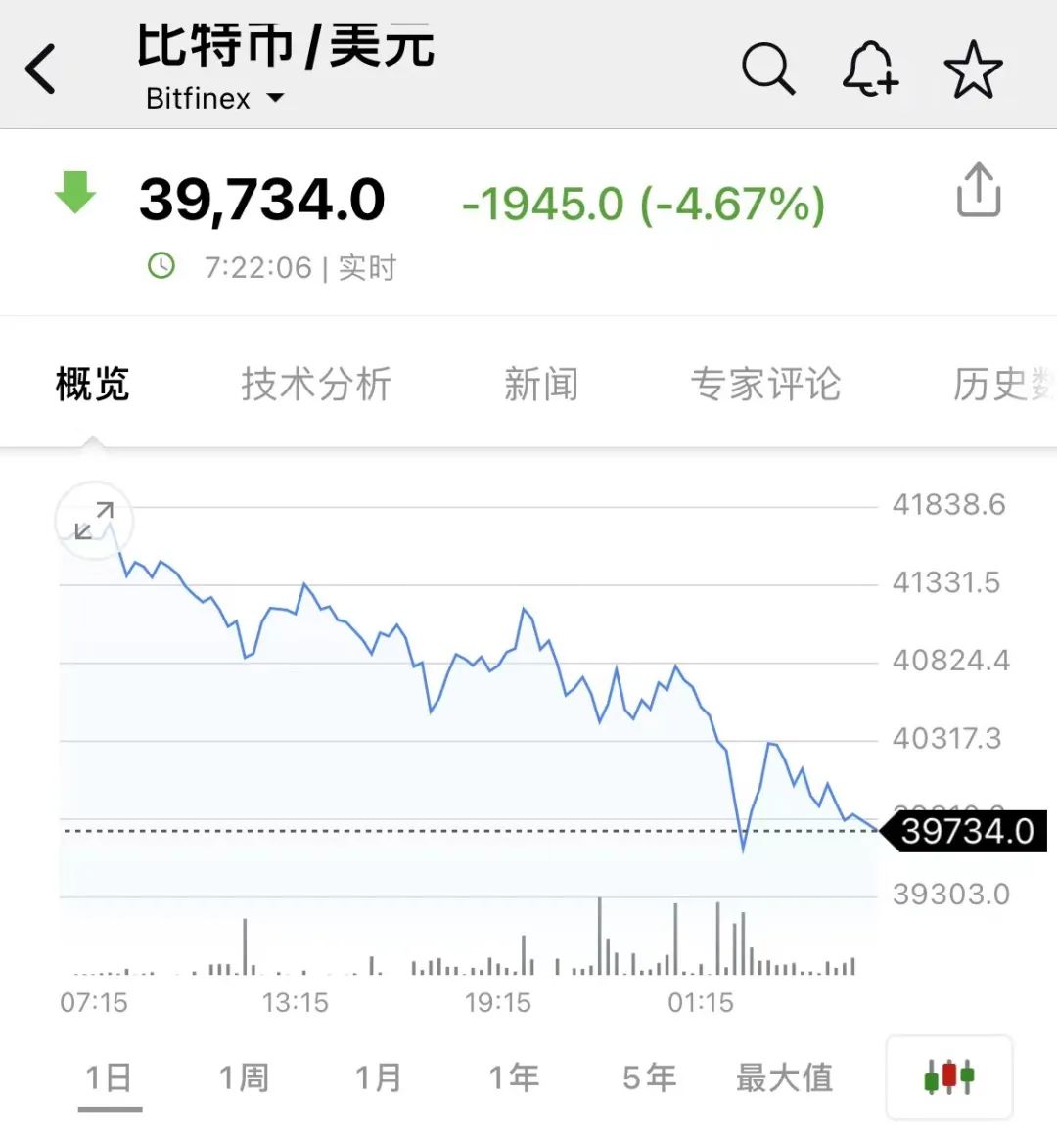The height and width of the screenshot is (1148, 1057).
Task: Add Bitcoin/USD to watchlist with star
Action: pyautogui.click(x=973, y=69)
